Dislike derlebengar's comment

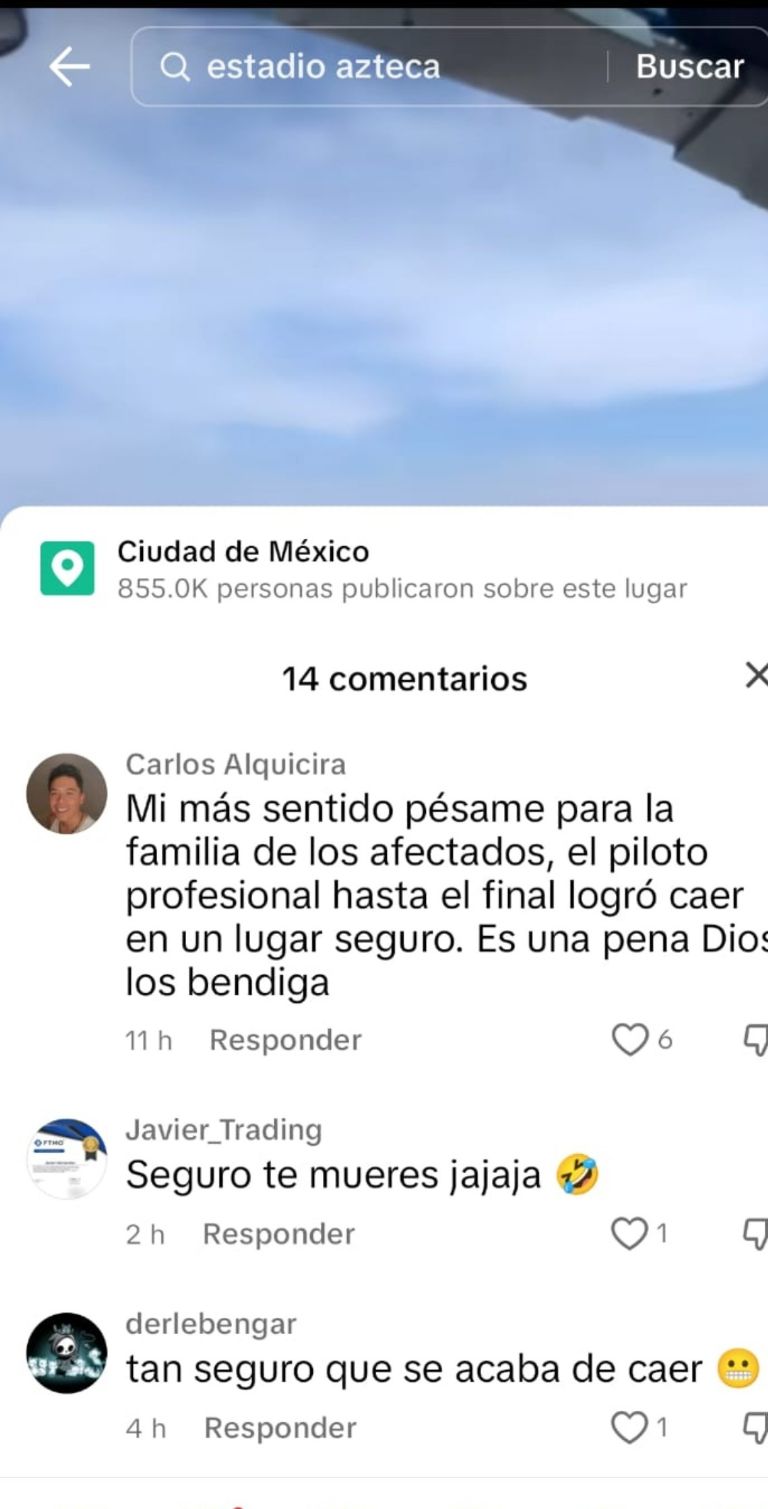pyautogui.click(x=757, y=1428)
